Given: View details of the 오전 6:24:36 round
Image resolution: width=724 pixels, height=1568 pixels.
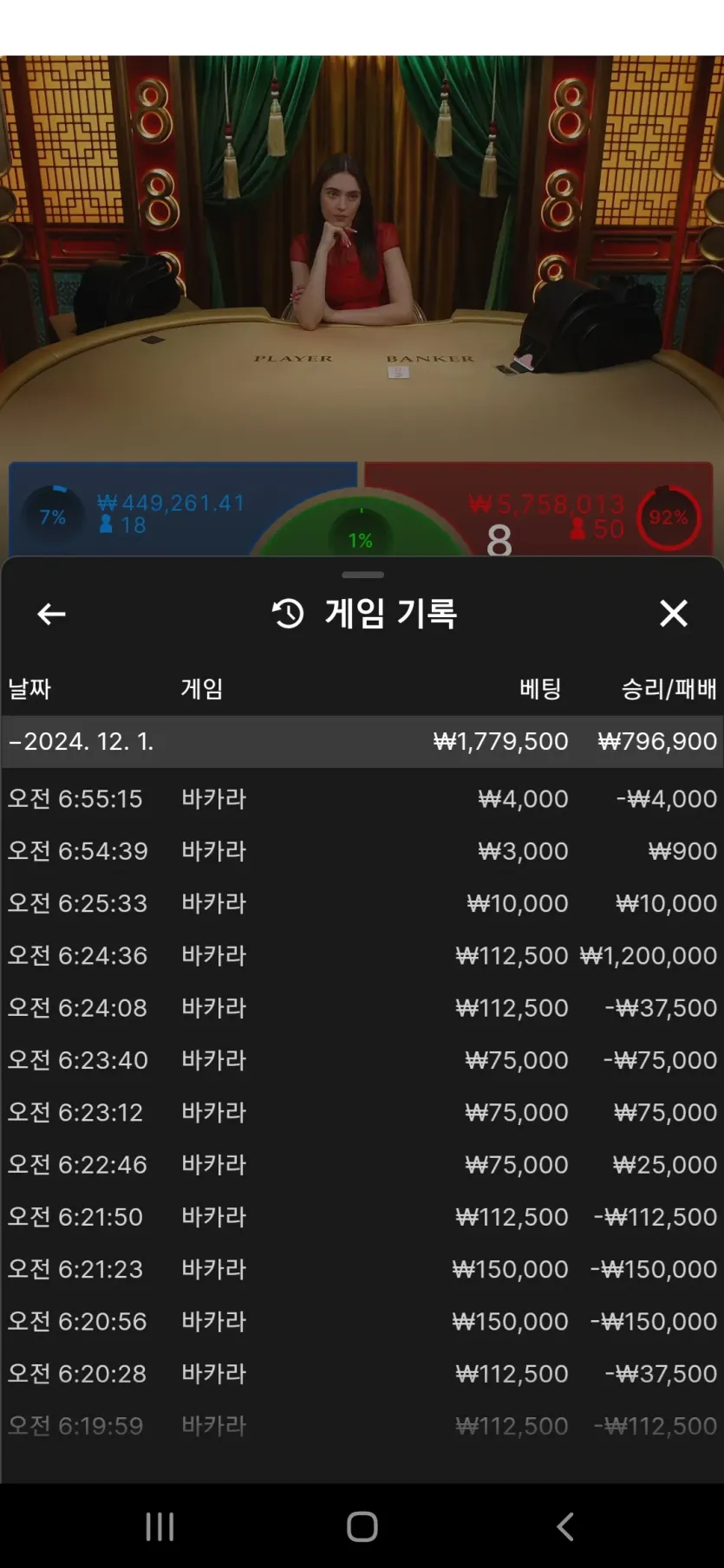Looking at the screenshot, I should tap(362, 955).
